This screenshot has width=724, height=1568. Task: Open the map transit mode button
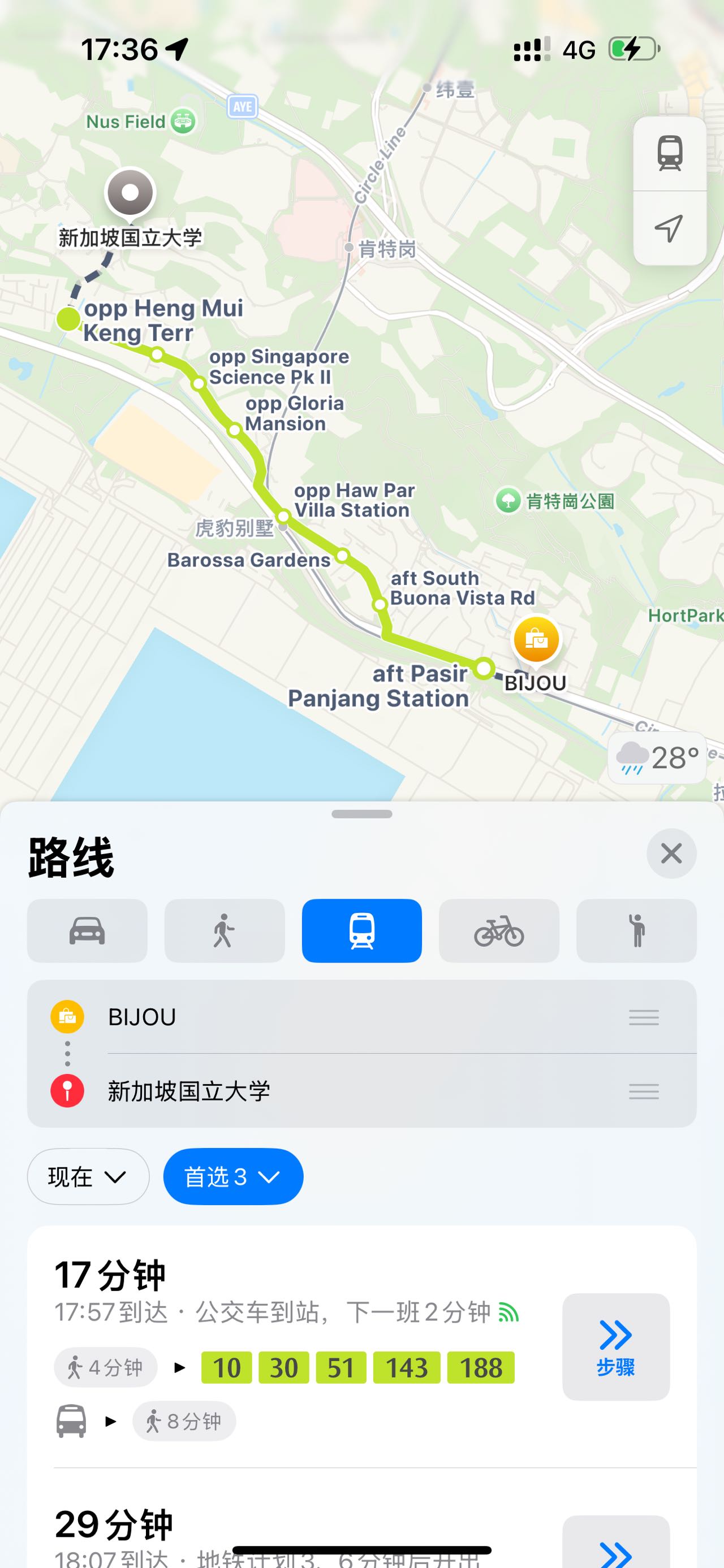[669, 153]
